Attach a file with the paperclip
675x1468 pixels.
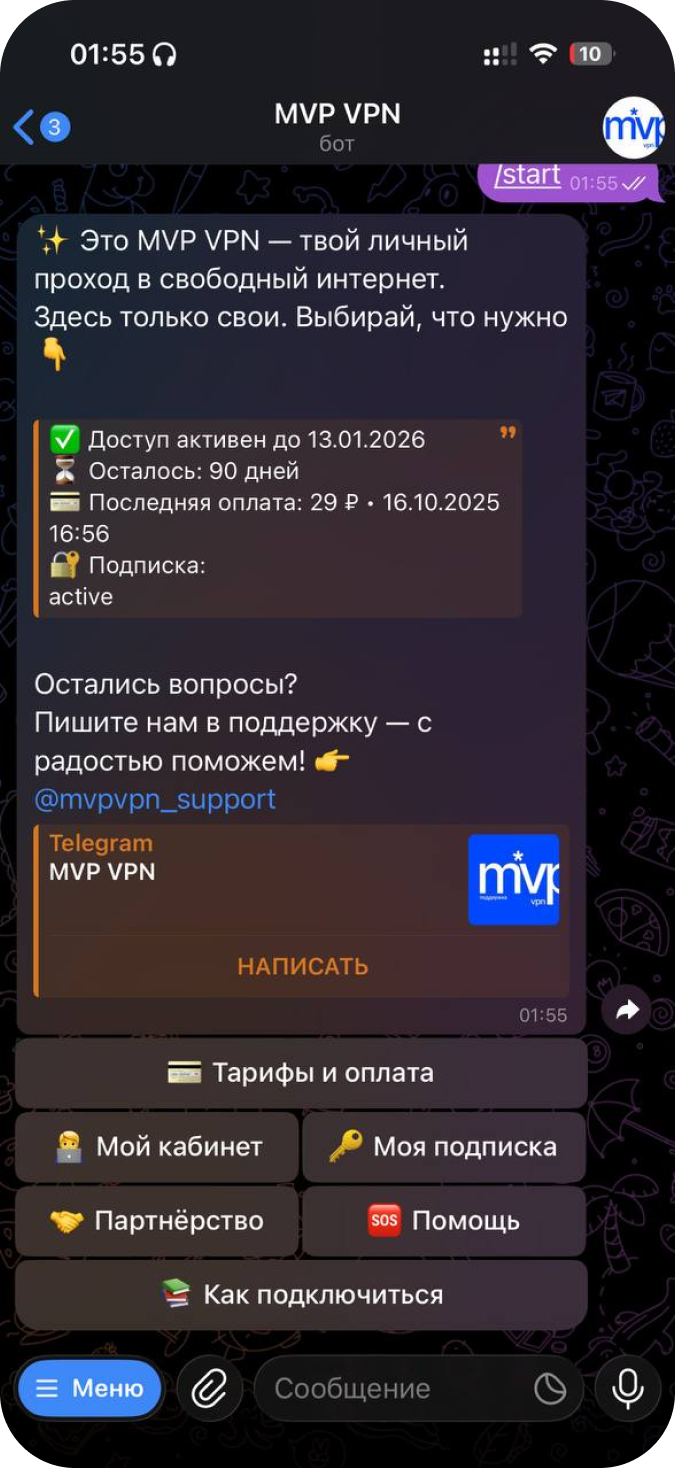pos(210,1389)
